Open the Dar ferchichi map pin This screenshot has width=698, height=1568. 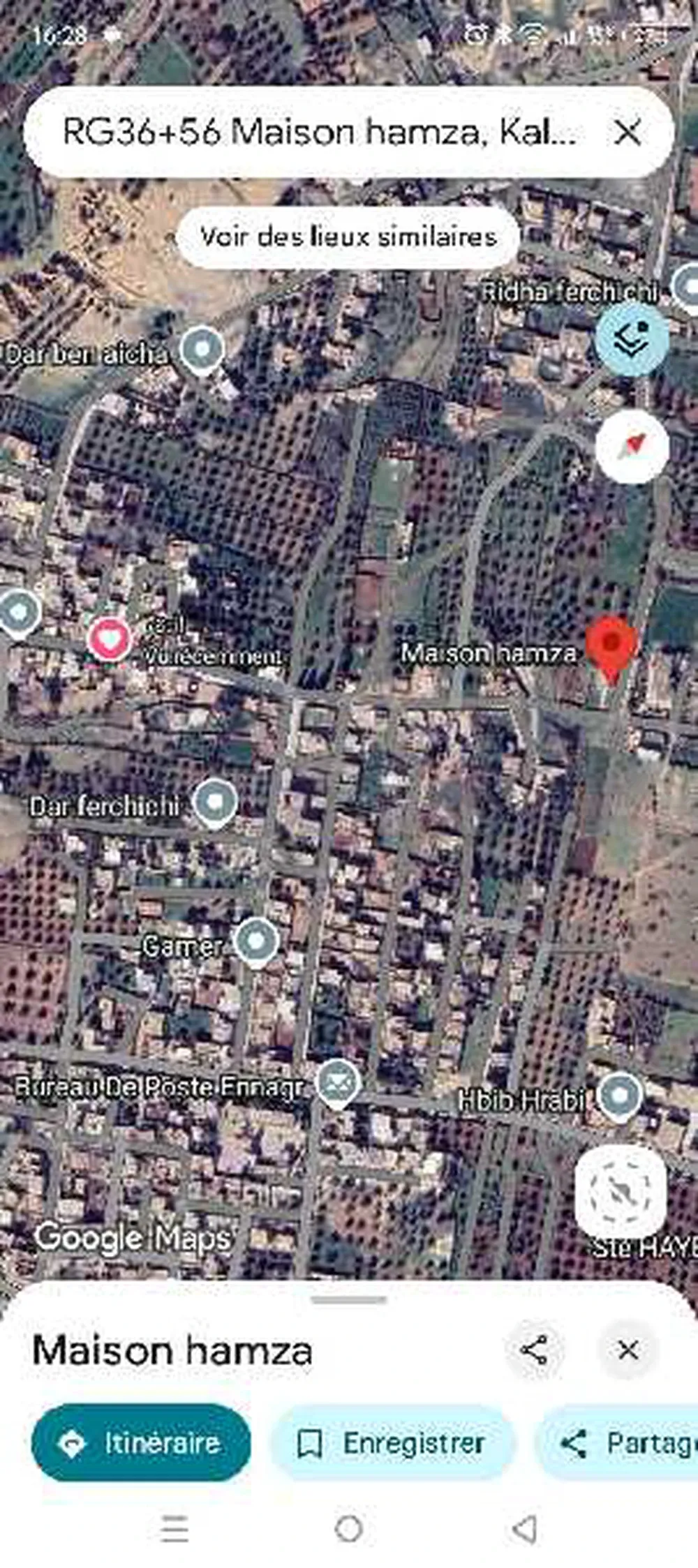tap(215, 802)
